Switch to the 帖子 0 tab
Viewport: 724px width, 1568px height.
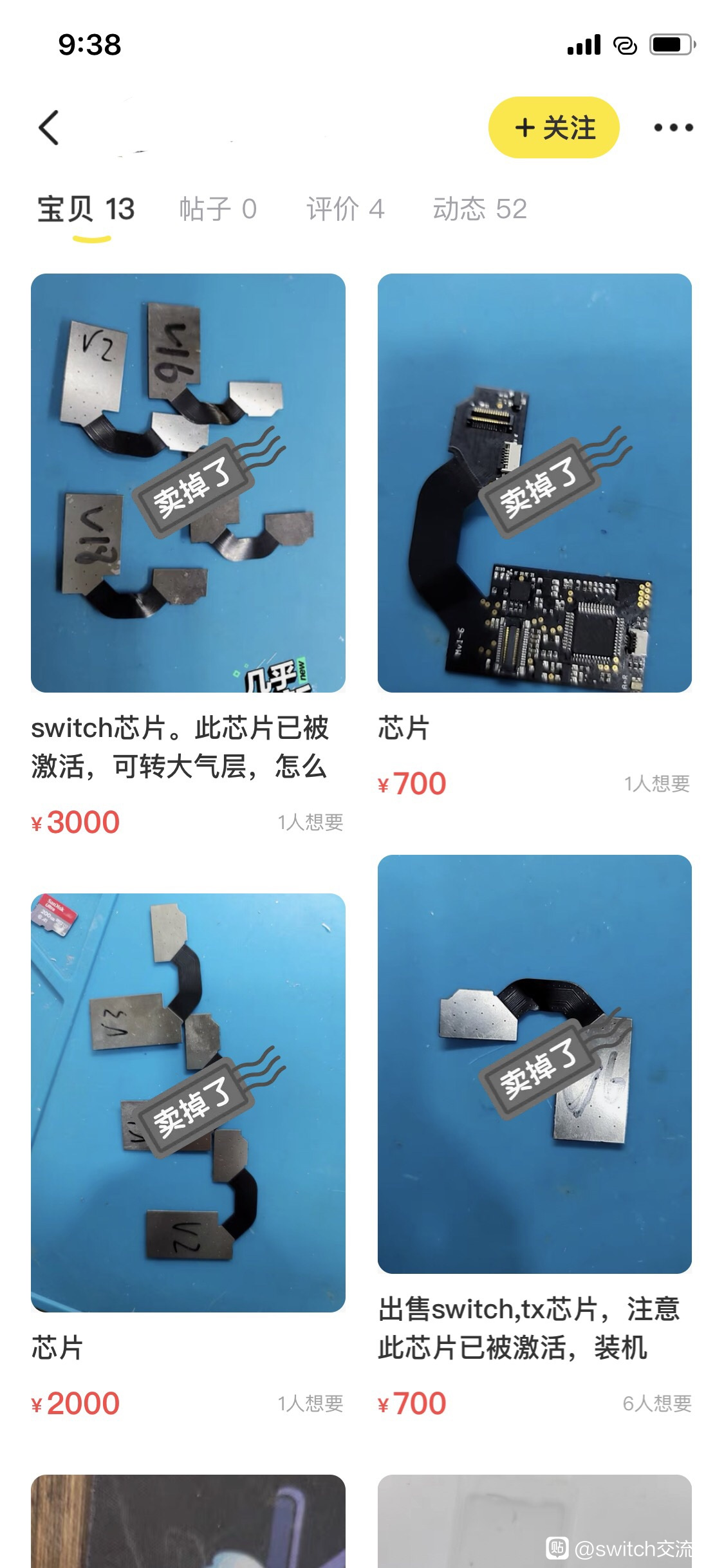(218, 210)
